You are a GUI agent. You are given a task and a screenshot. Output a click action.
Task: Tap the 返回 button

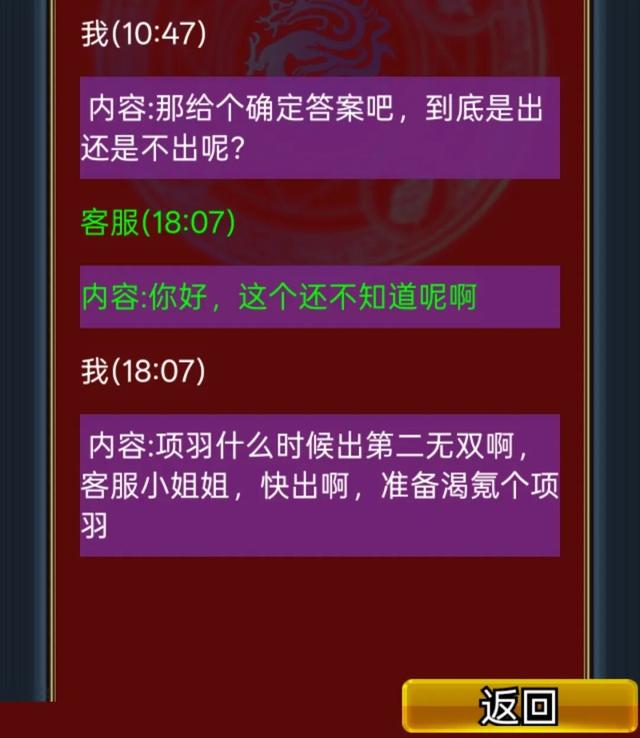click(519, 706)
